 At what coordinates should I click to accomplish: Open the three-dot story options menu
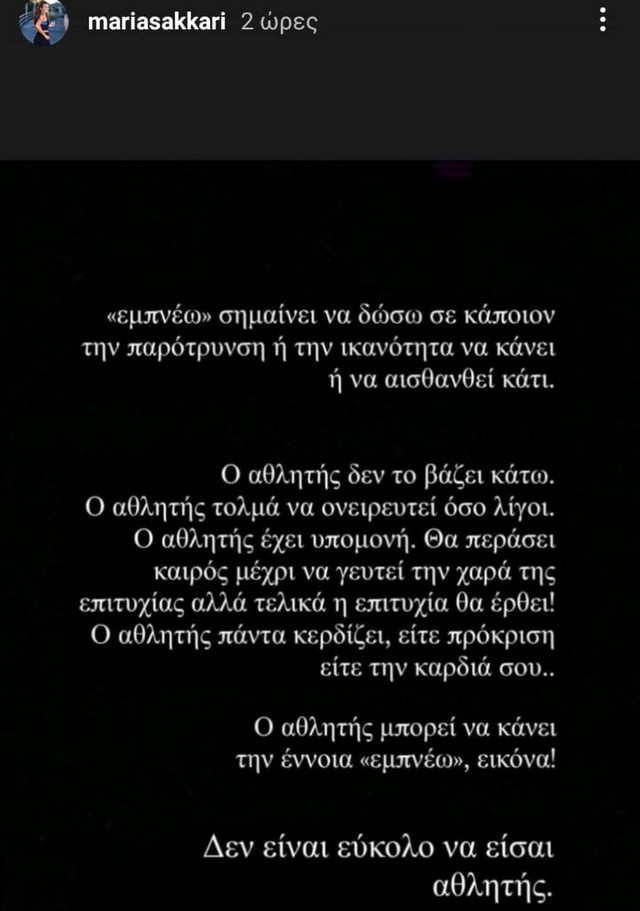602,20
